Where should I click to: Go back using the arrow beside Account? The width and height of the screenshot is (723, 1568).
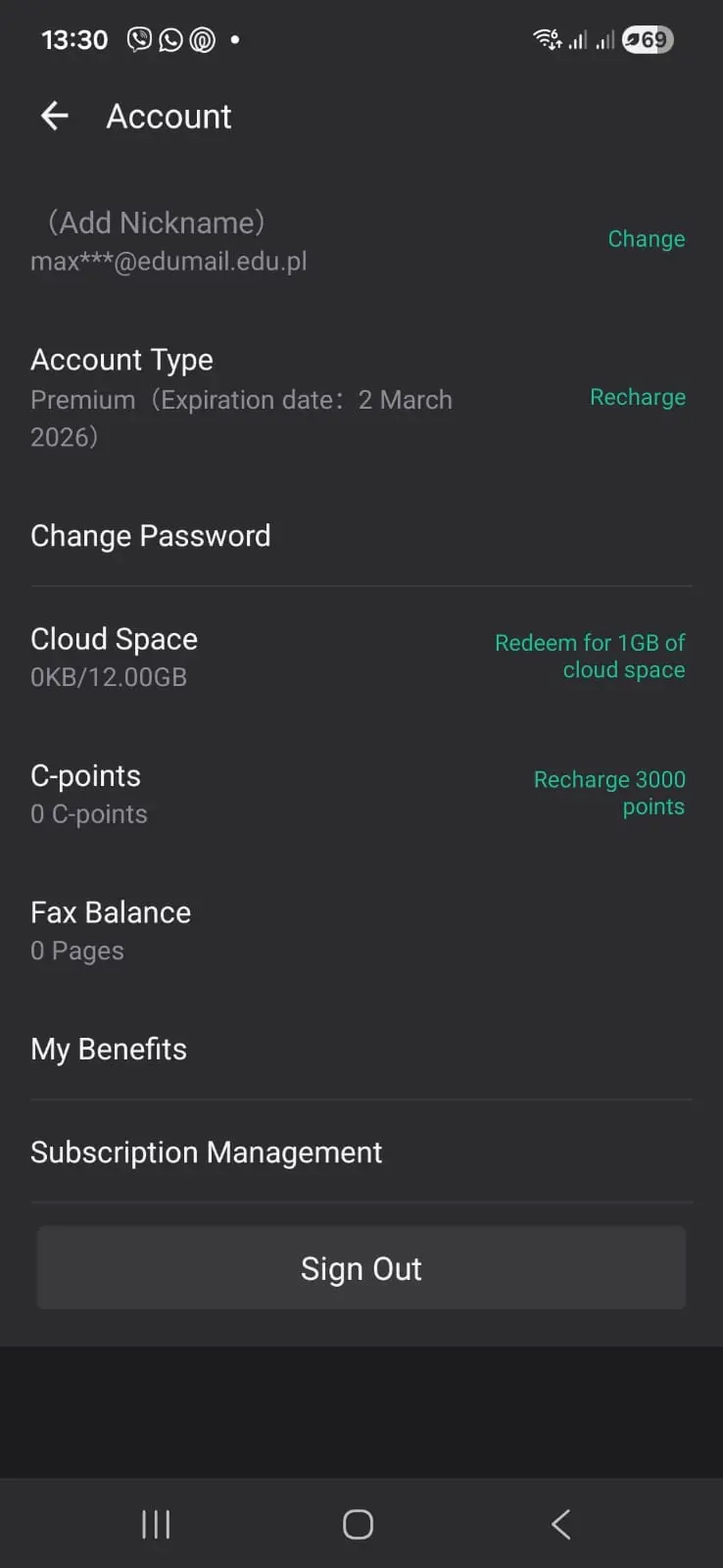coord(55,117)
